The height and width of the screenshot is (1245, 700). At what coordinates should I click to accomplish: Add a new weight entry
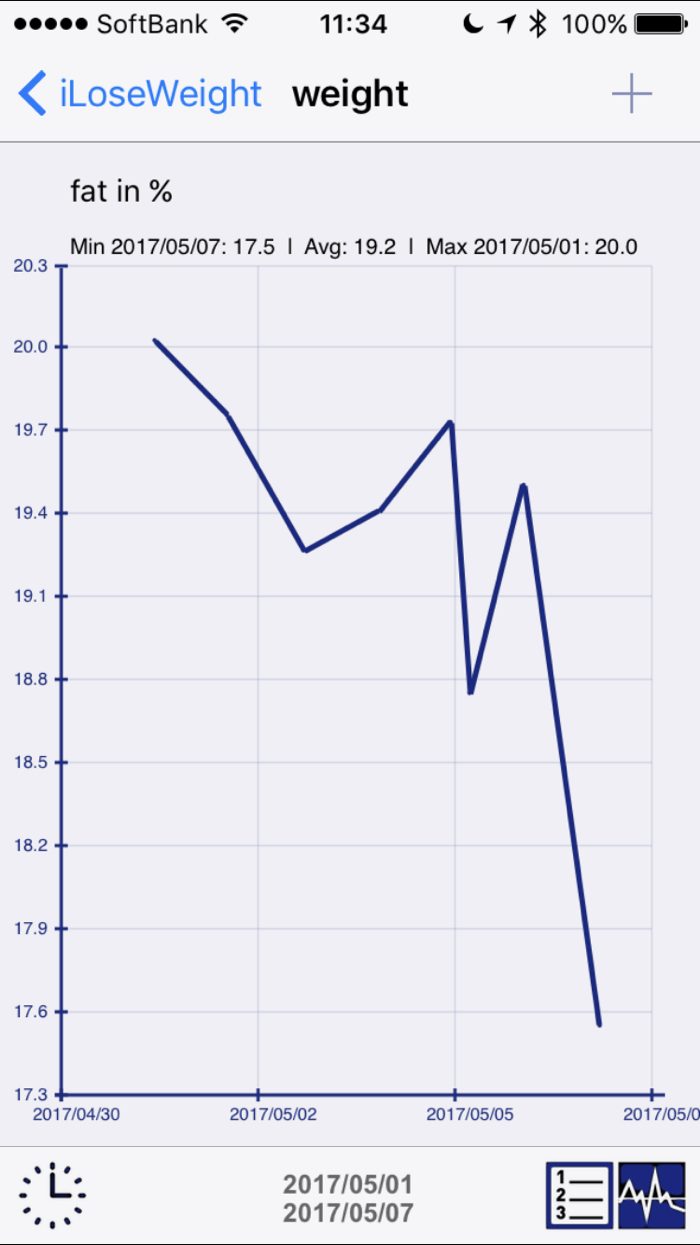pos(631,94)
